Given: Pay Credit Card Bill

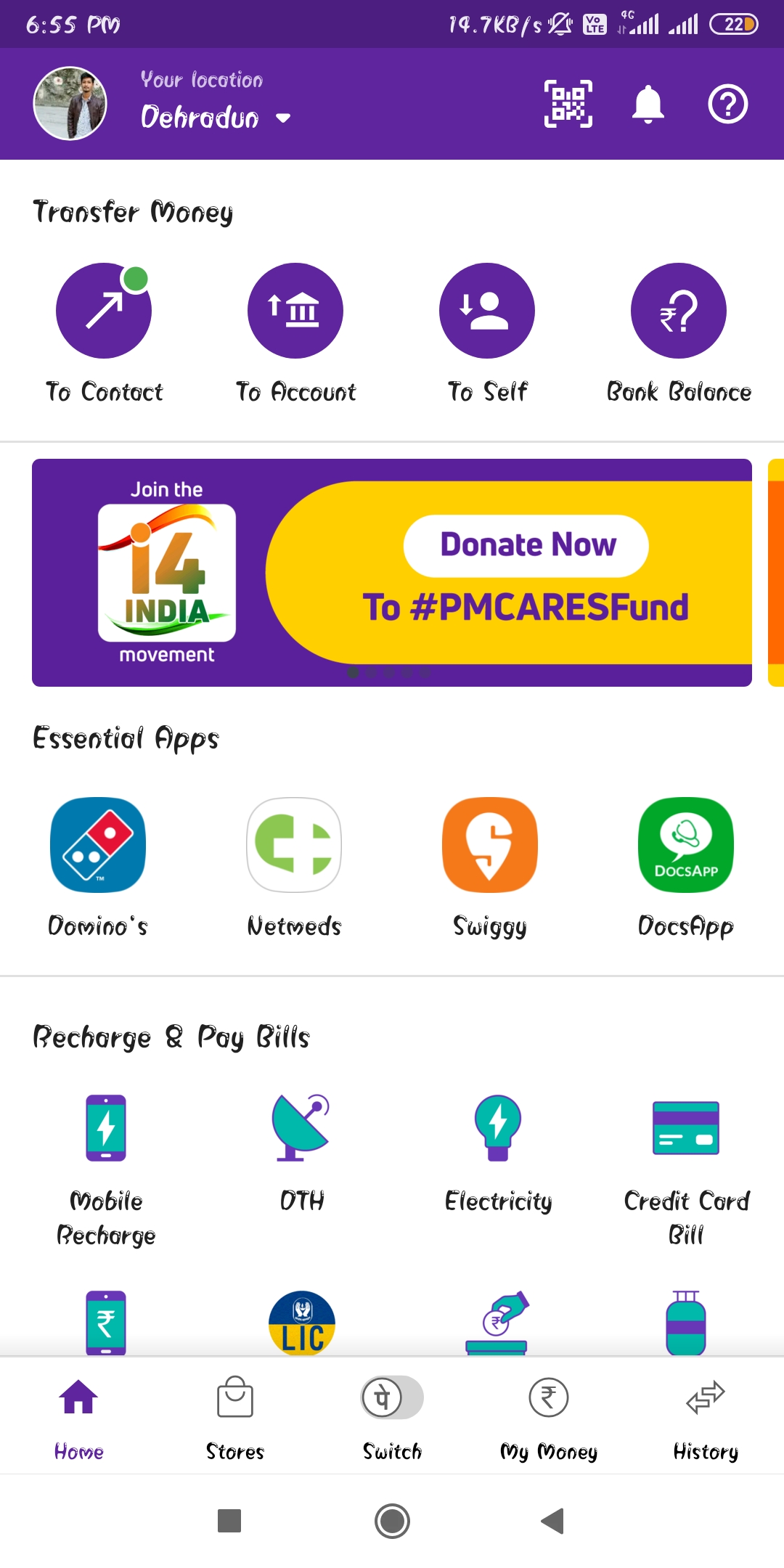Looking at the screenshot, I should click(x=686, y=1129).
